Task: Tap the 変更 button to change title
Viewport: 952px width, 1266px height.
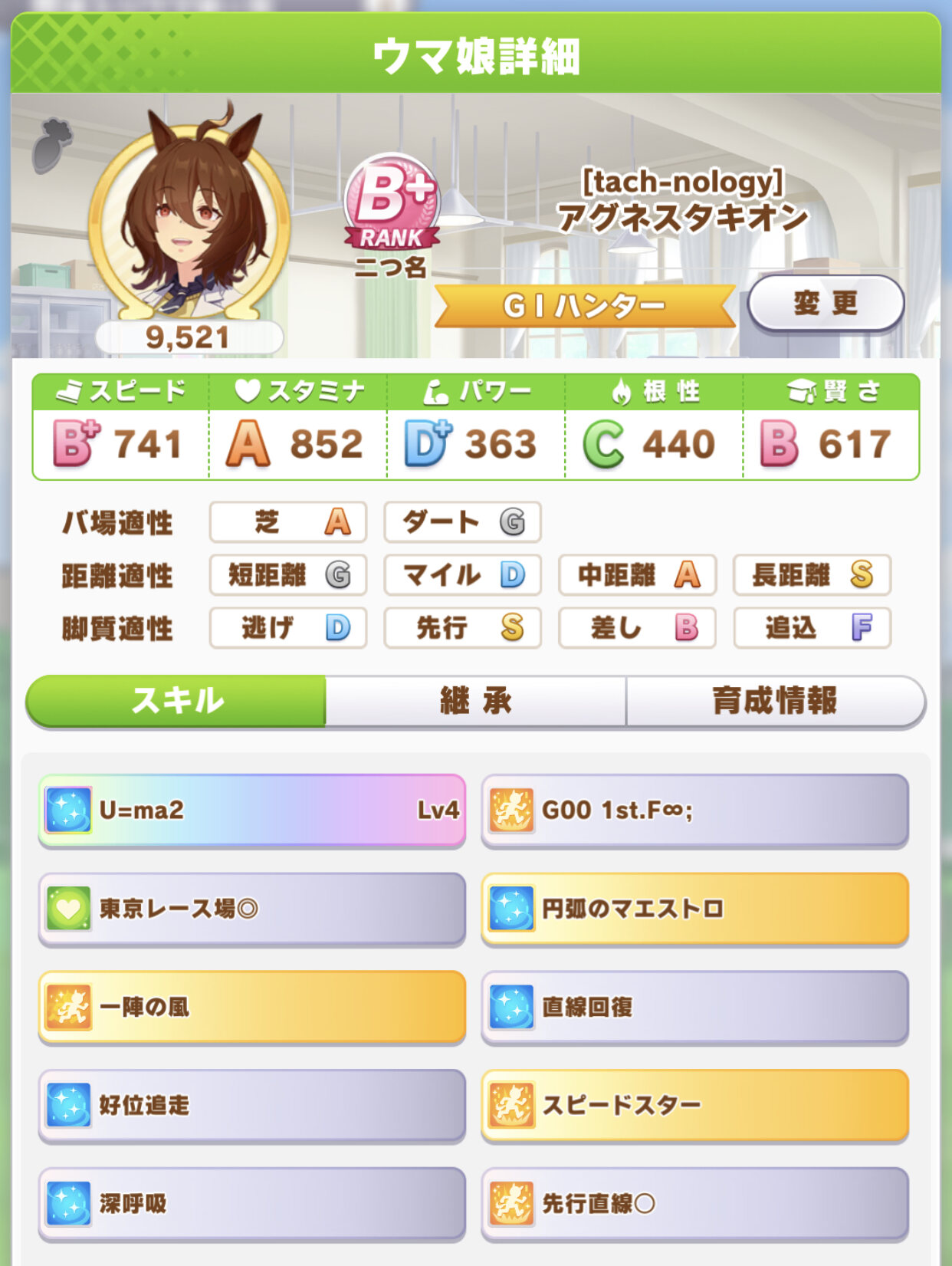Action: [x=826, y=304]
